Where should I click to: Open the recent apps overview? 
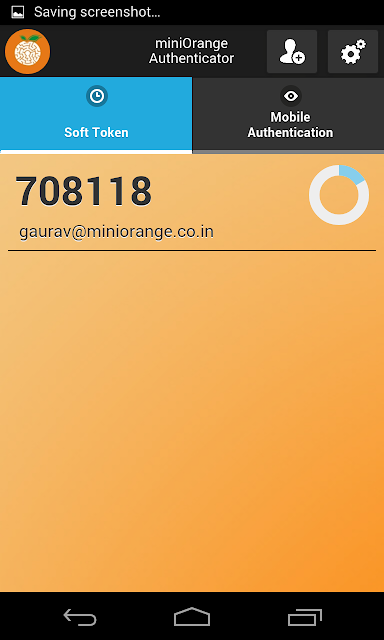304,617
